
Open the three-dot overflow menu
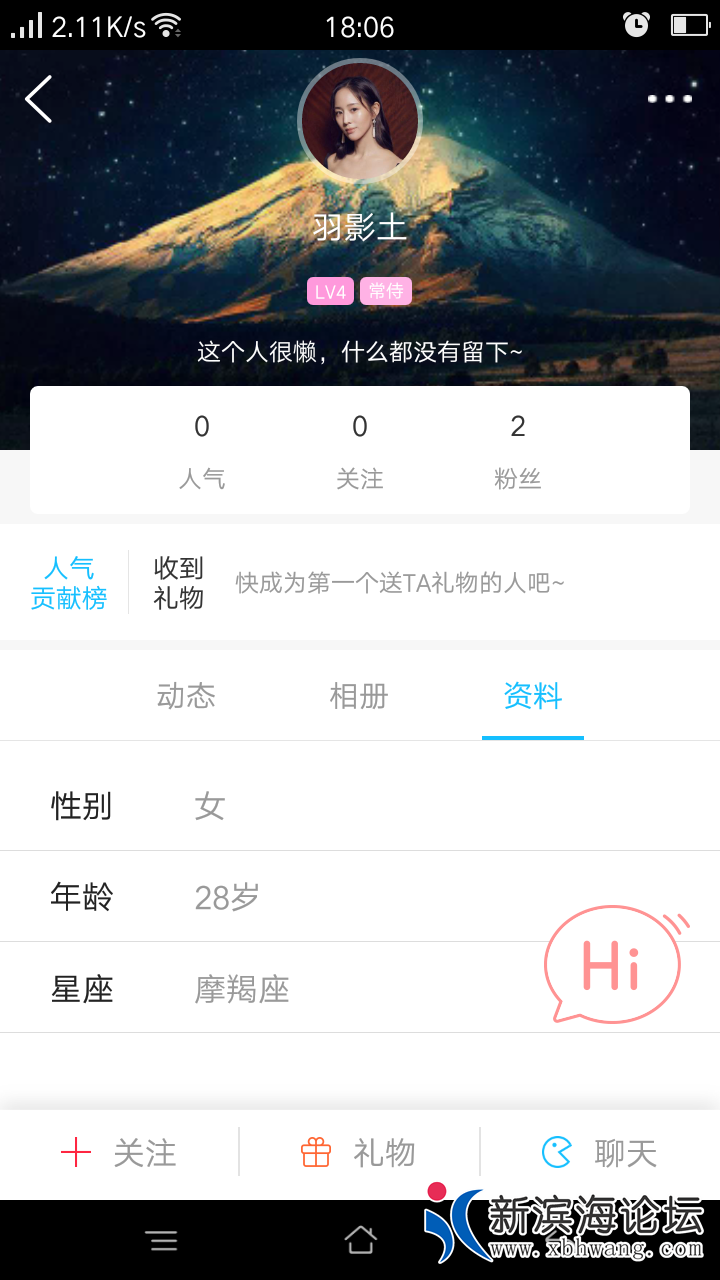(669, 99)
